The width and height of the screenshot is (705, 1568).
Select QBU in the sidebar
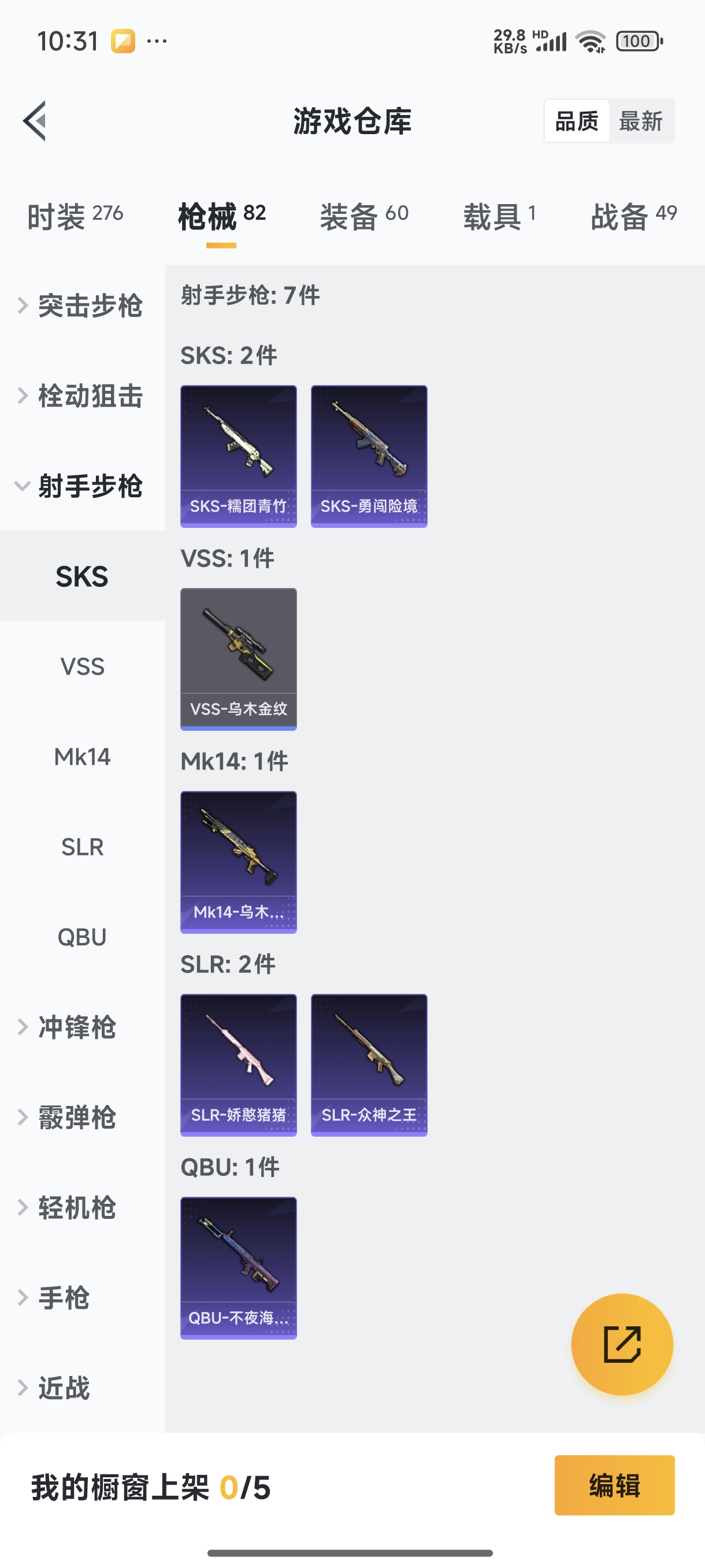(82, 937)
